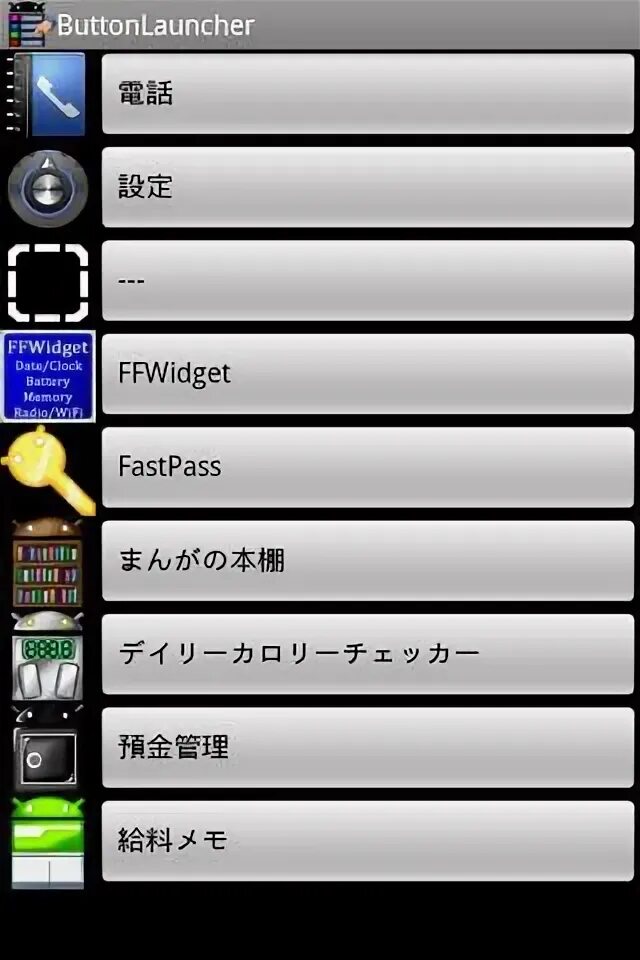The width and height of the screenshot is (640, 960).
Task: Launch the 電話 phone button
Action: tap(367, 94)
